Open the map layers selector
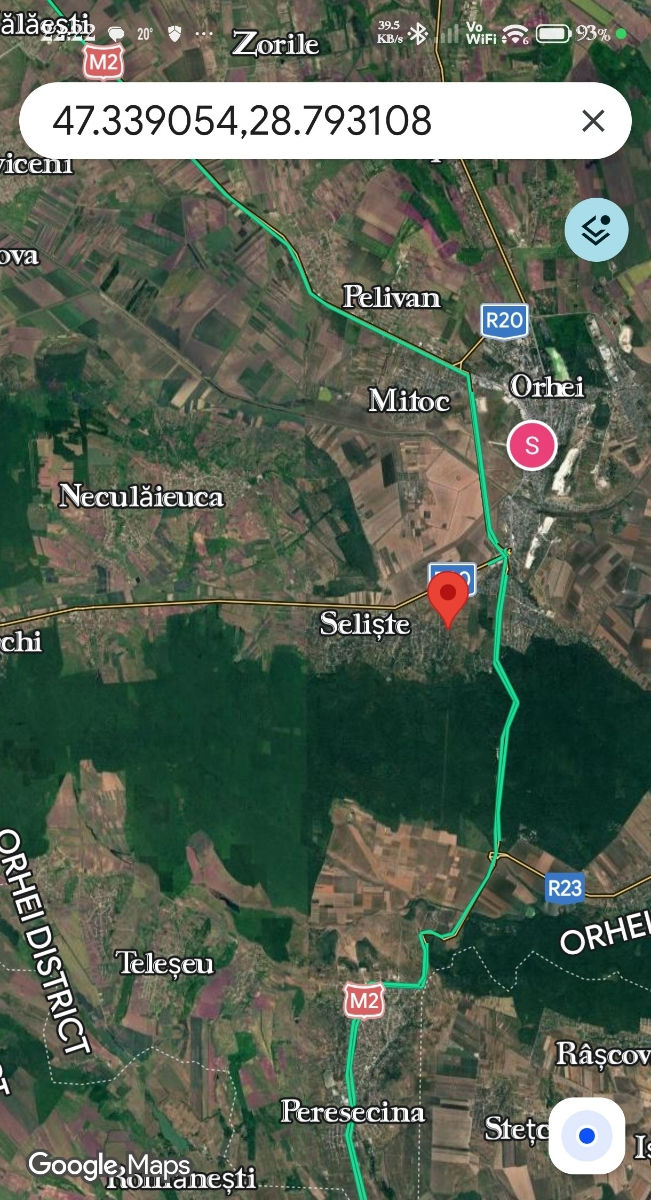This screenshot has width=651, height=1200. coord(597,230)
